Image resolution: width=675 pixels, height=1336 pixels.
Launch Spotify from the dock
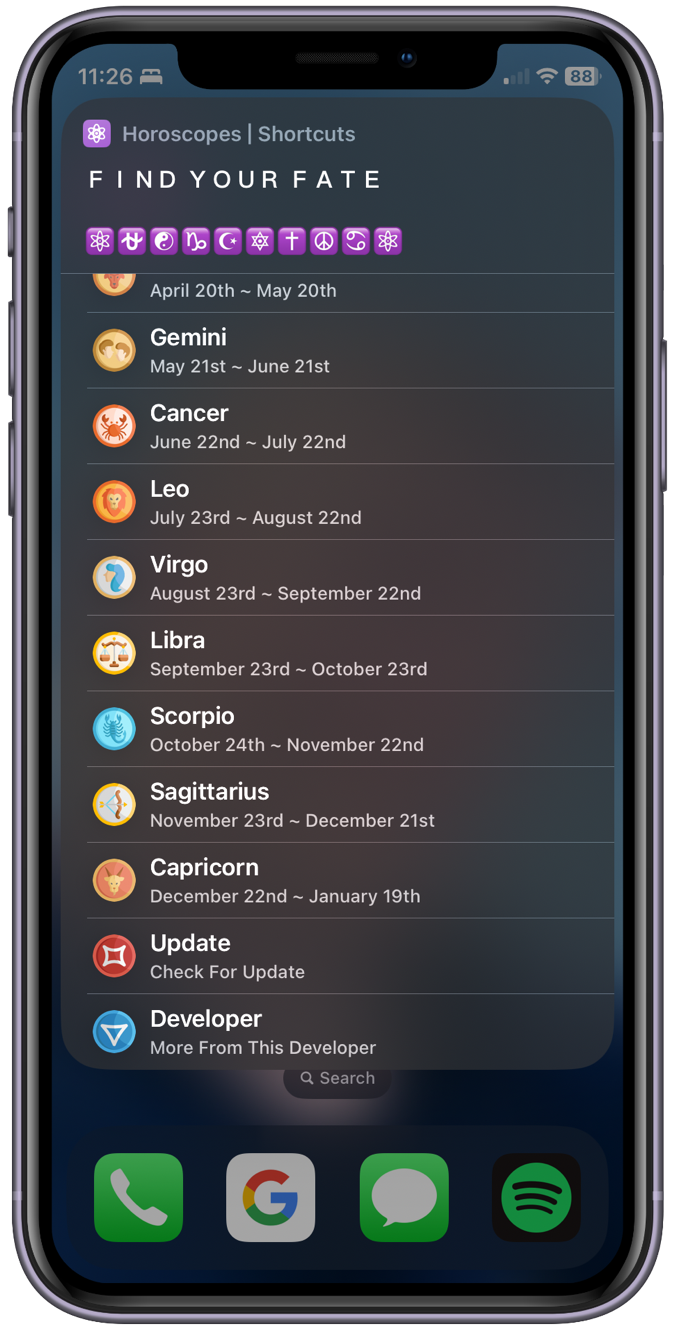(536, 1197)
